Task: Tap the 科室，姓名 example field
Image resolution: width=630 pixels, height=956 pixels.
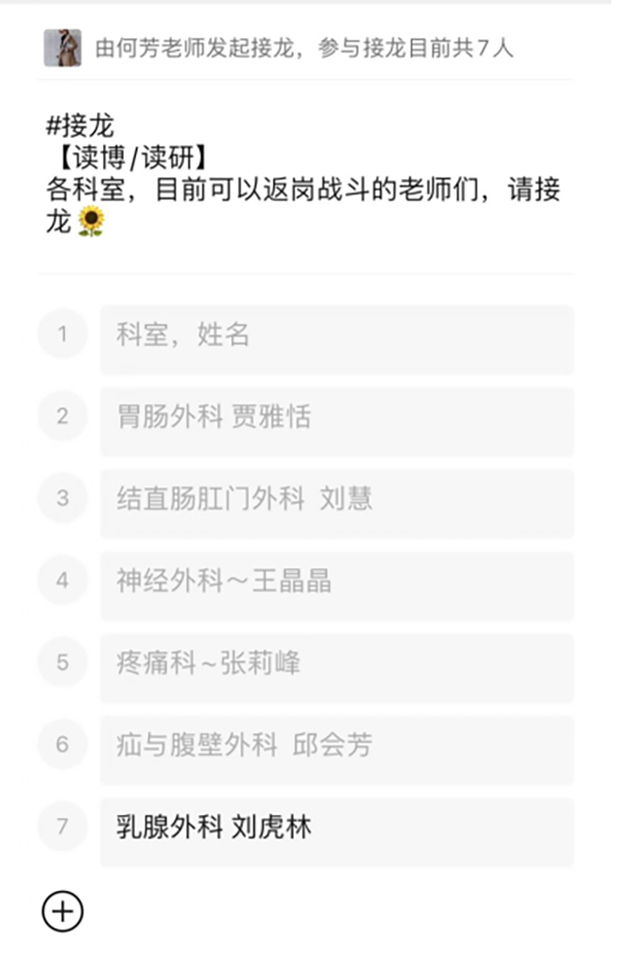Action: [336, 336]
